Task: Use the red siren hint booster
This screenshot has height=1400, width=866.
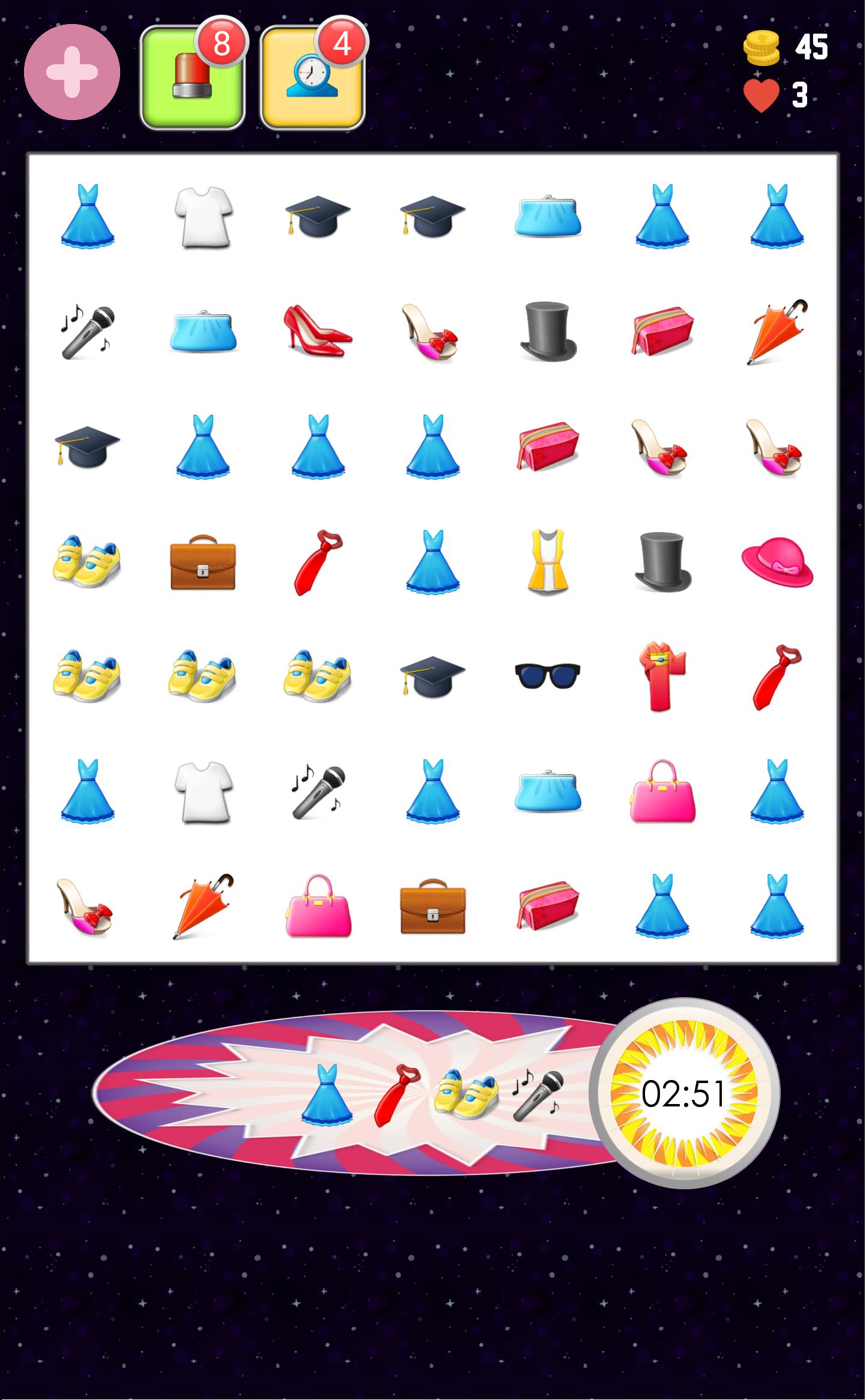Action: point(192,78)
